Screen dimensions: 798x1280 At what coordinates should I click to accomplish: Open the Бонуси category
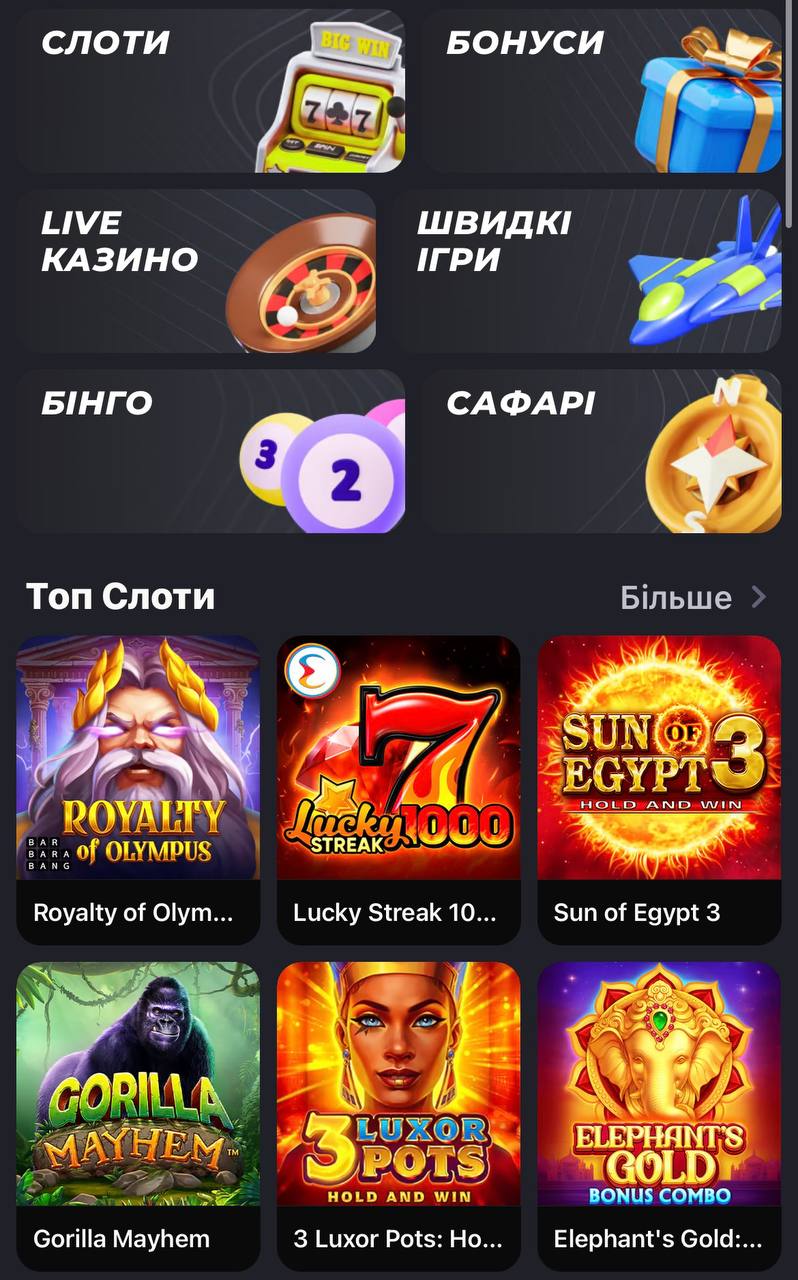[x=600, y=92]
